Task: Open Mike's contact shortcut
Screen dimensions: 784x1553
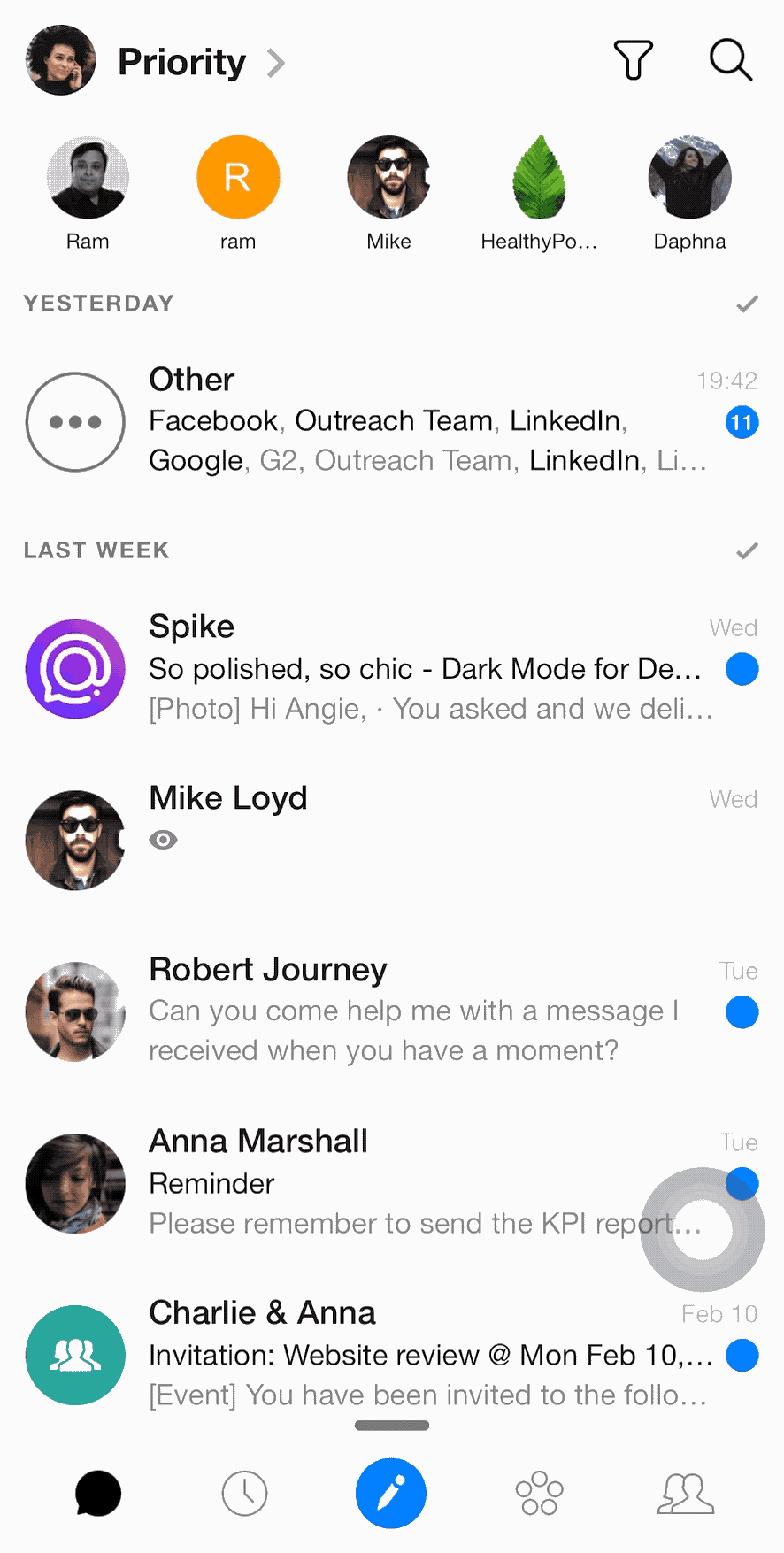Action: click(x=388, y=178)
